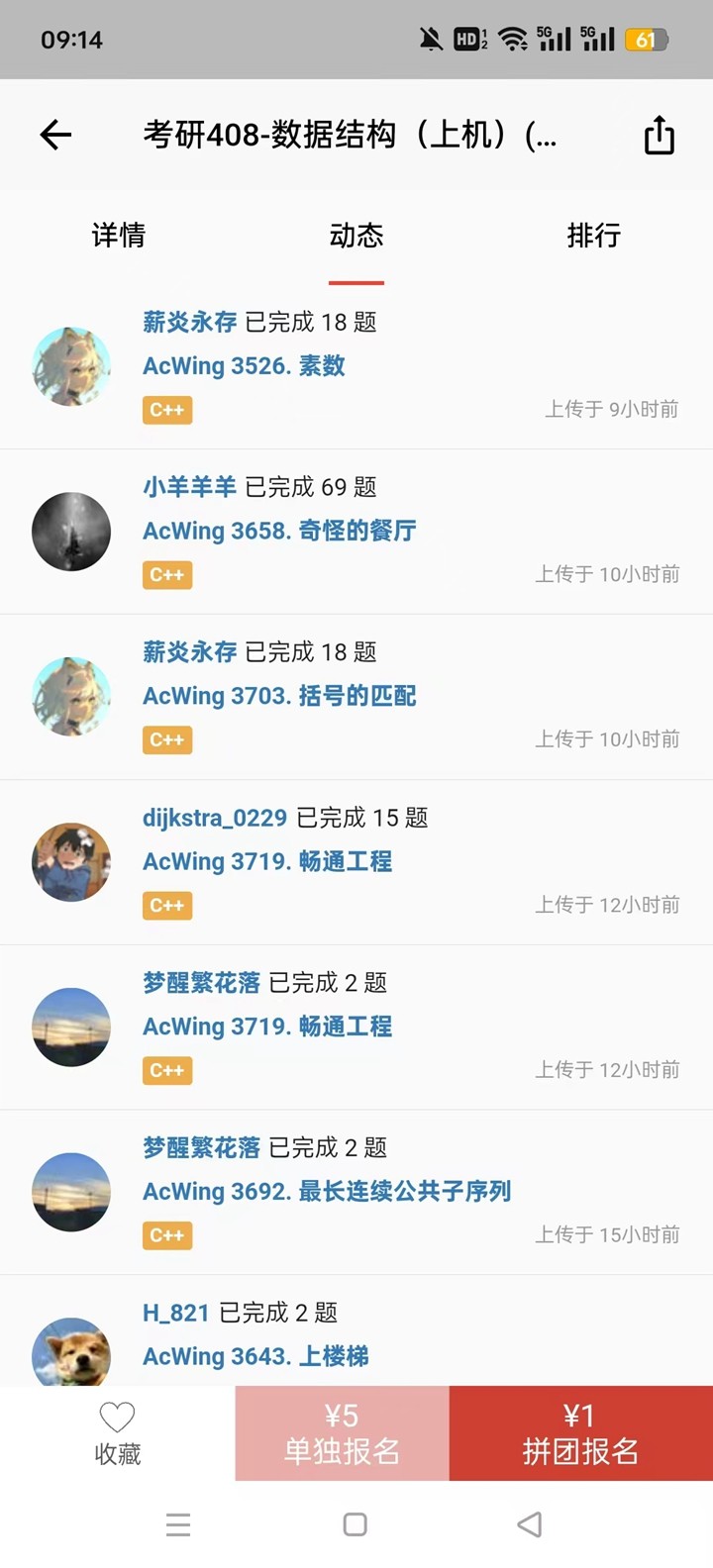View dijkstra_0229's profile
713x1568 pixels.
click(215, 818)
